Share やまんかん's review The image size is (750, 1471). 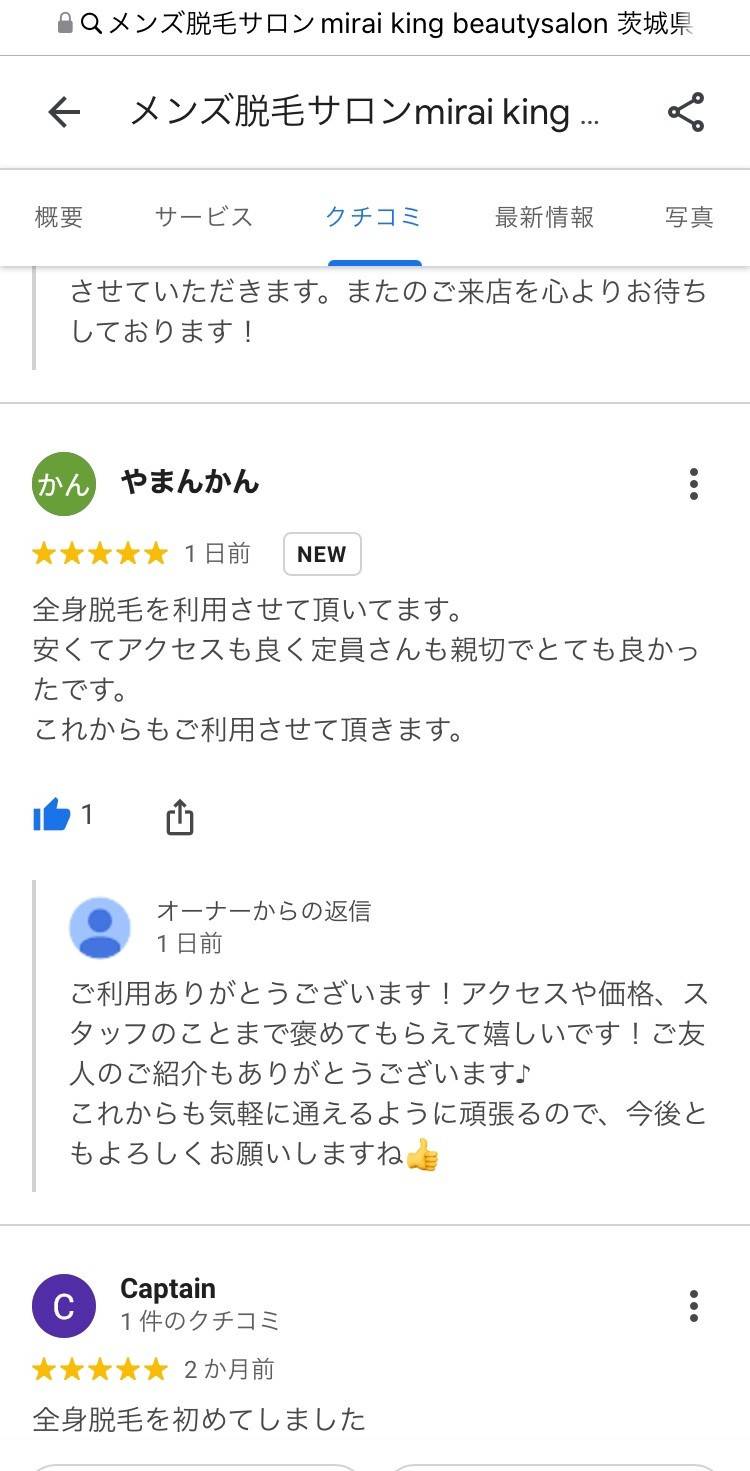179,817
